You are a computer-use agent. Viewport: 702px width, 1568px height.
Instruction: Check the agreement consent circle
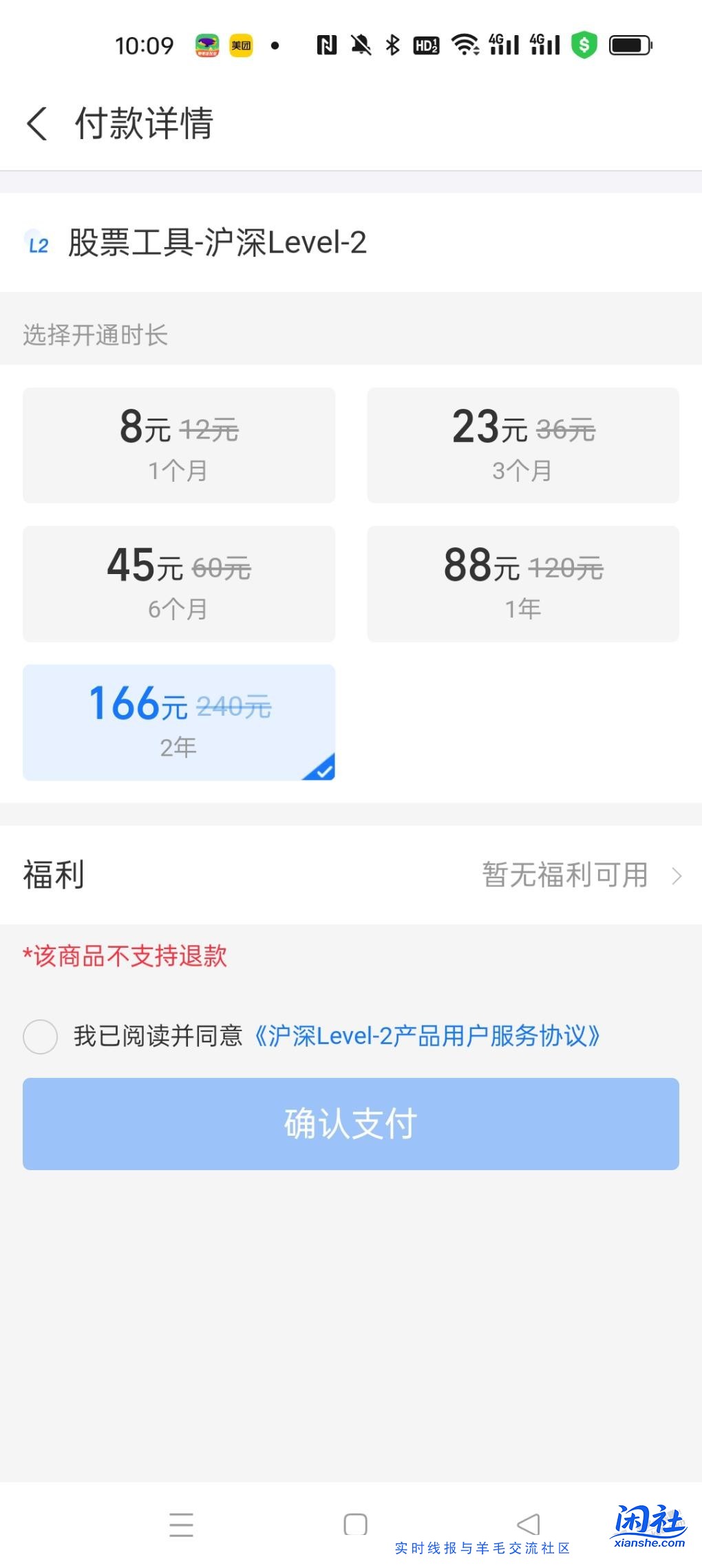coord(40,1035)
